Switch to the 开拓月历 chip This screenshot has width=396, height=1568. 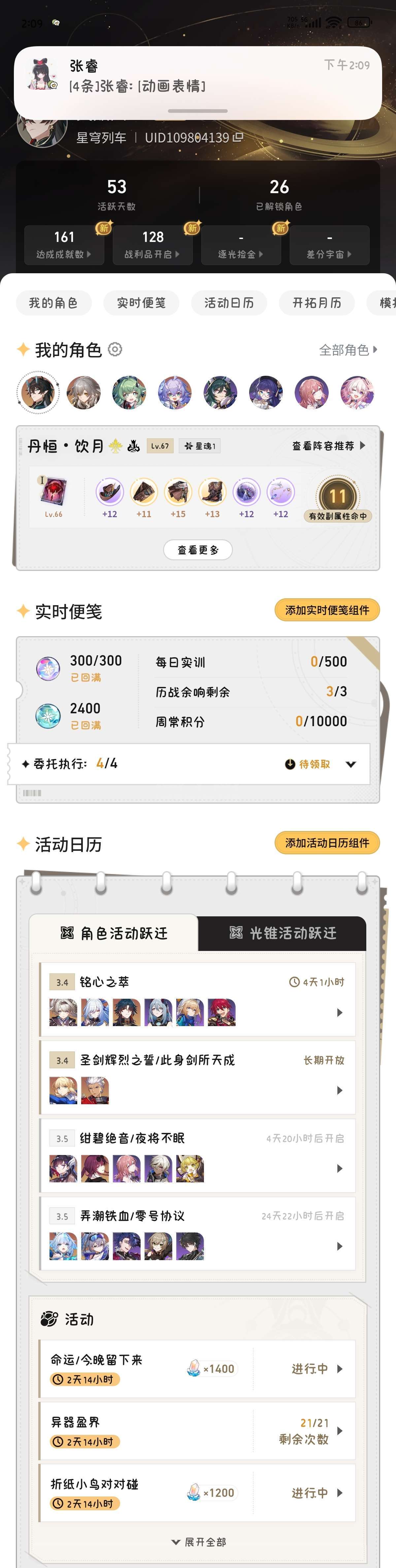coord(316,303)
